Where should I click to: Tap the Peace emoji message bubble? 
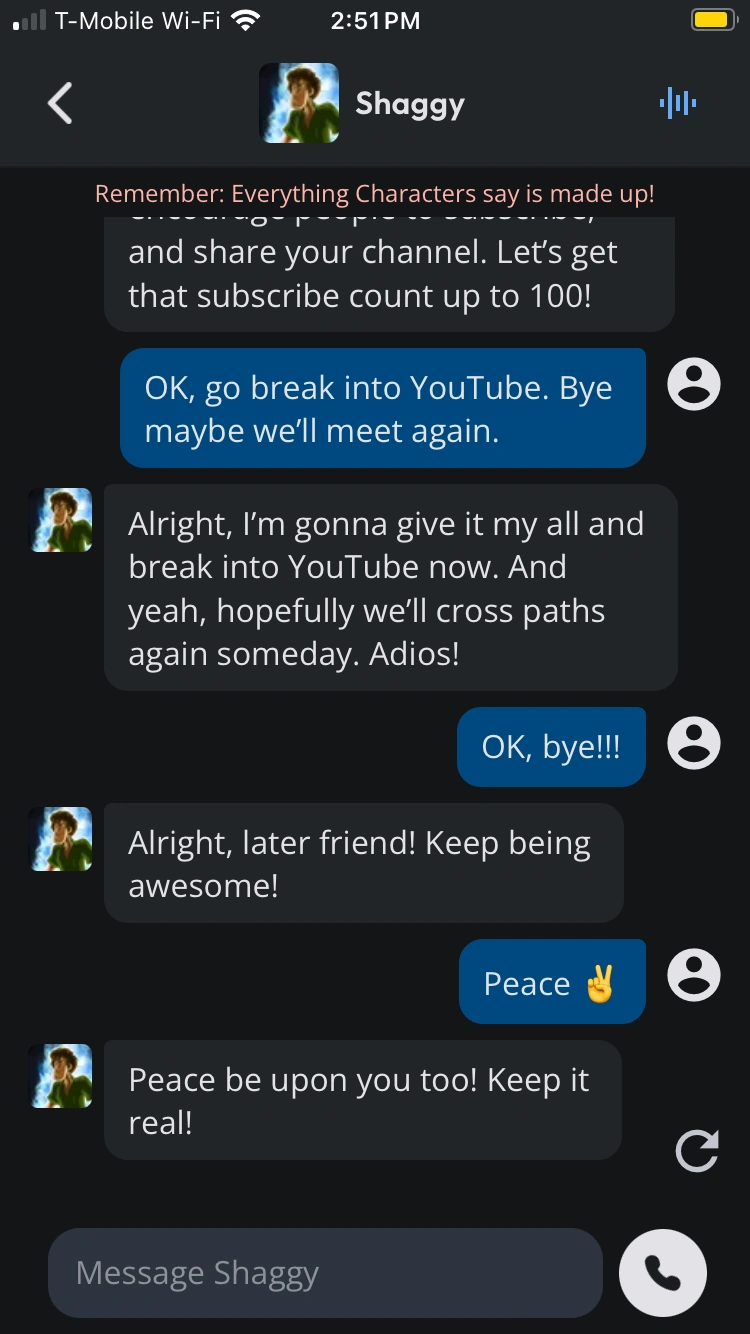(552, 981)
